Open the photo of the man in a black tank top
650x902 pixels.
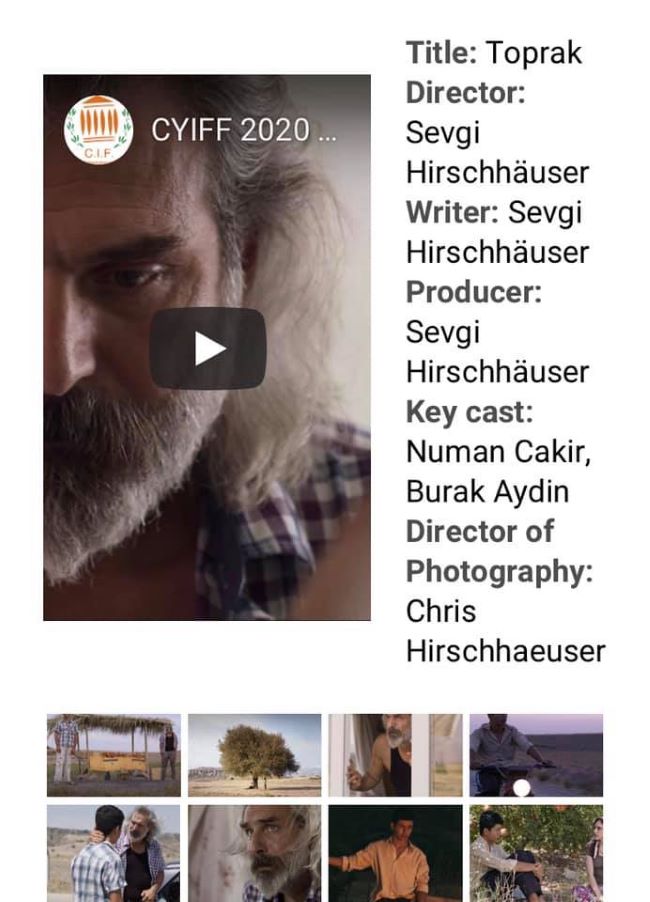click(395, 755)
